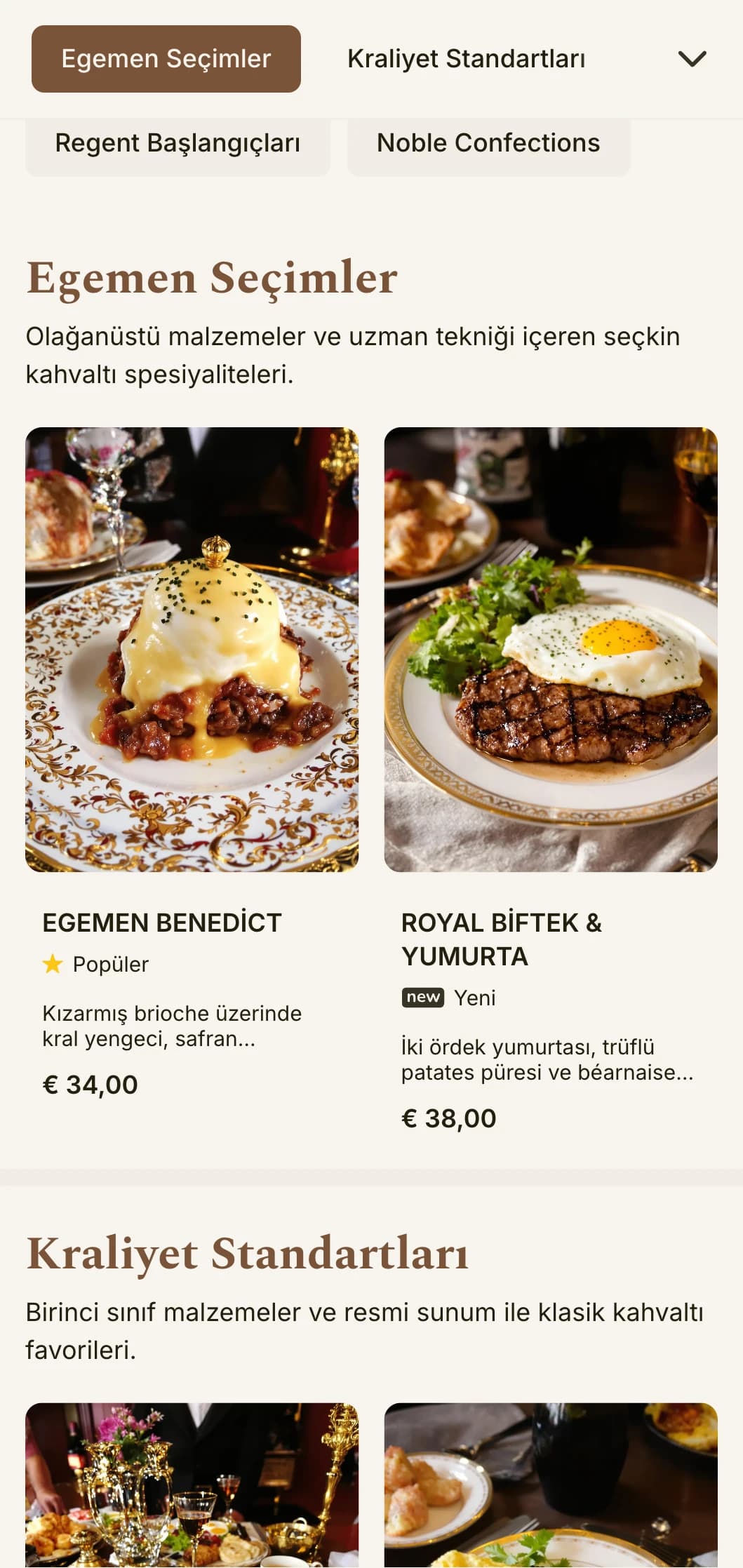Switch to the Kraliyet Standartları tab
Image resolution: width=743 pixels, height=1568 pixels.
click(466, 59)
